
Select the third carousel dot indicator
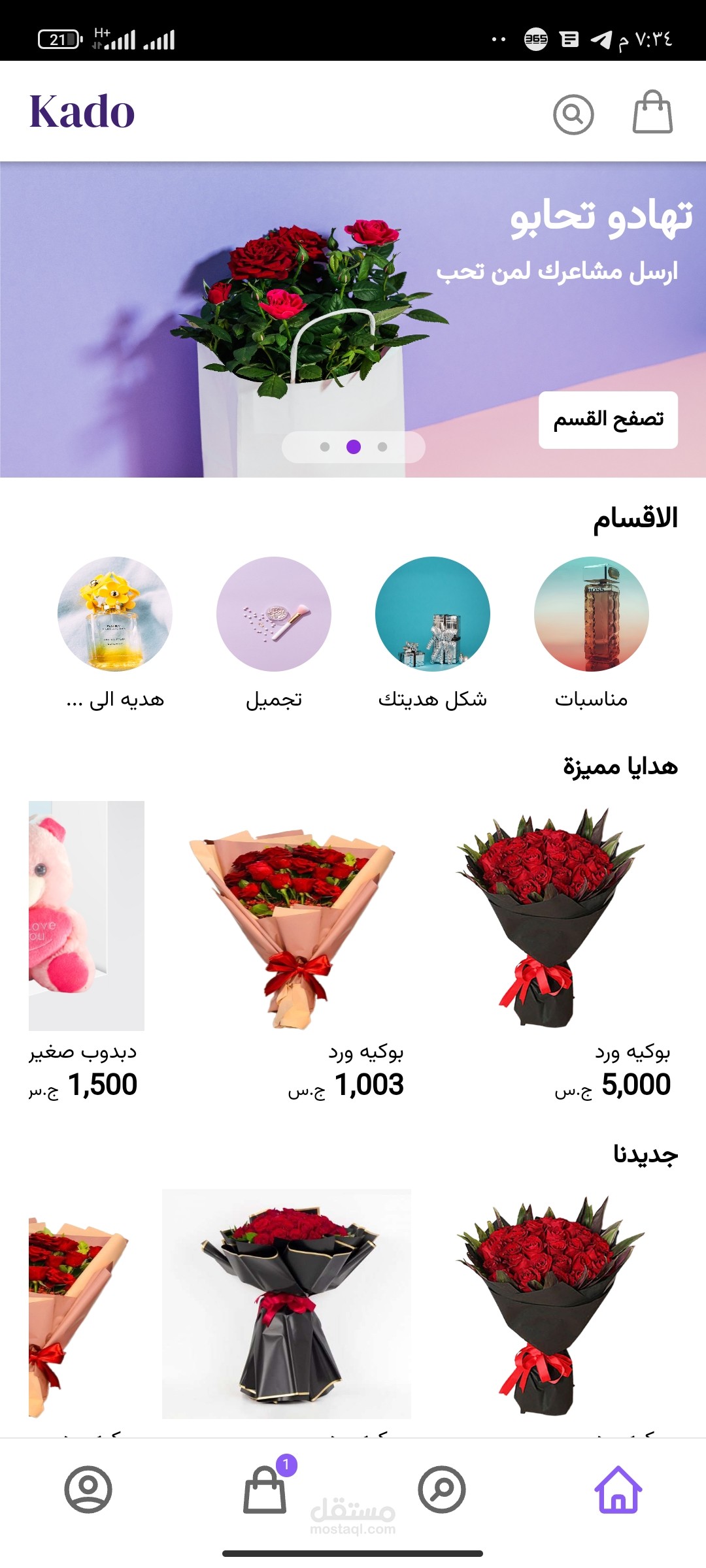[383, 446]
